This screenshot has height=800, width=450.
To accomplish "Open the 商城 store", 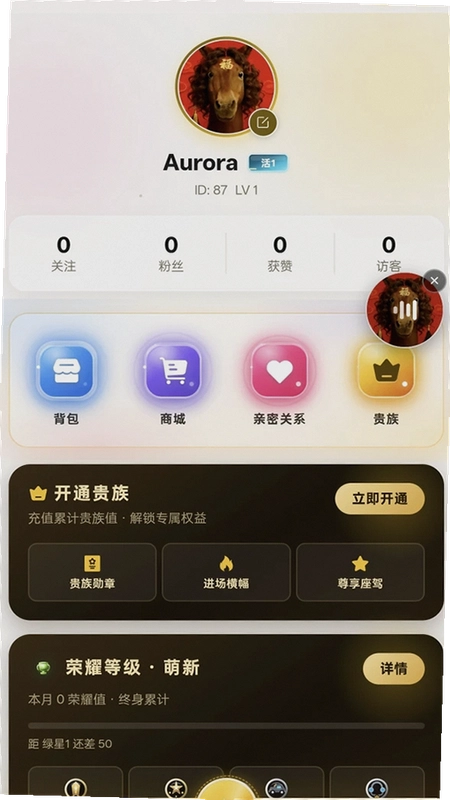I will (x=172, y=383).
